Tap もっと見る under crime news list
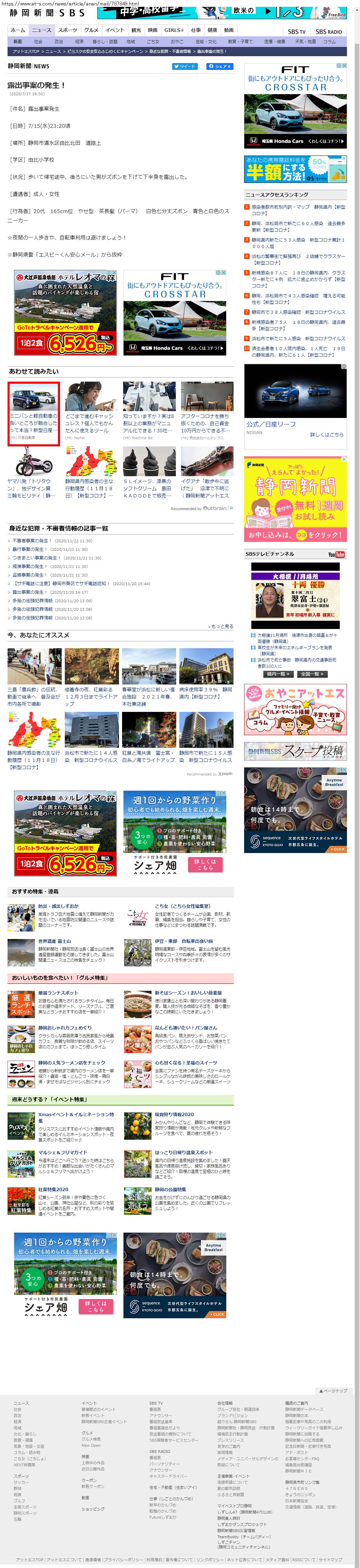 click(x=220, y=626)
